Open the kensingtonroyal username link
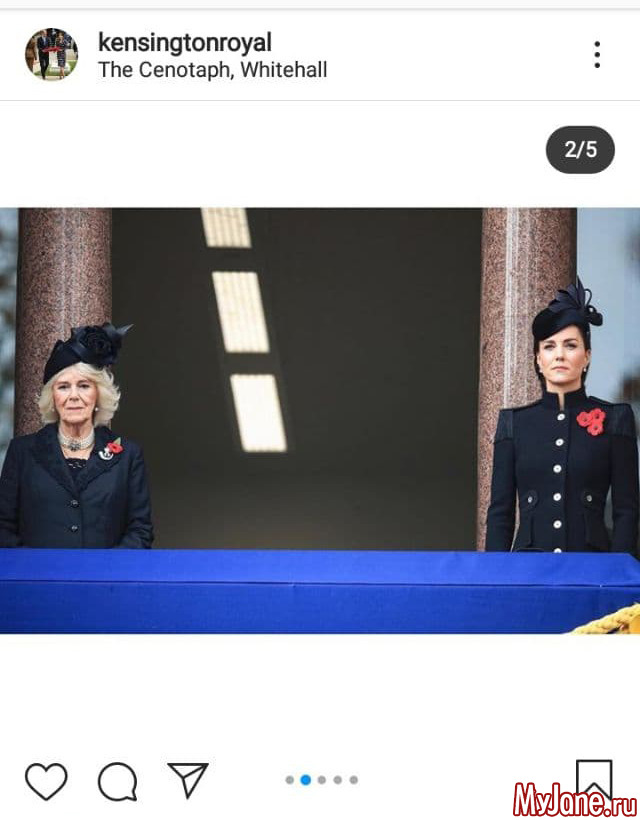 tap(185, 42)
